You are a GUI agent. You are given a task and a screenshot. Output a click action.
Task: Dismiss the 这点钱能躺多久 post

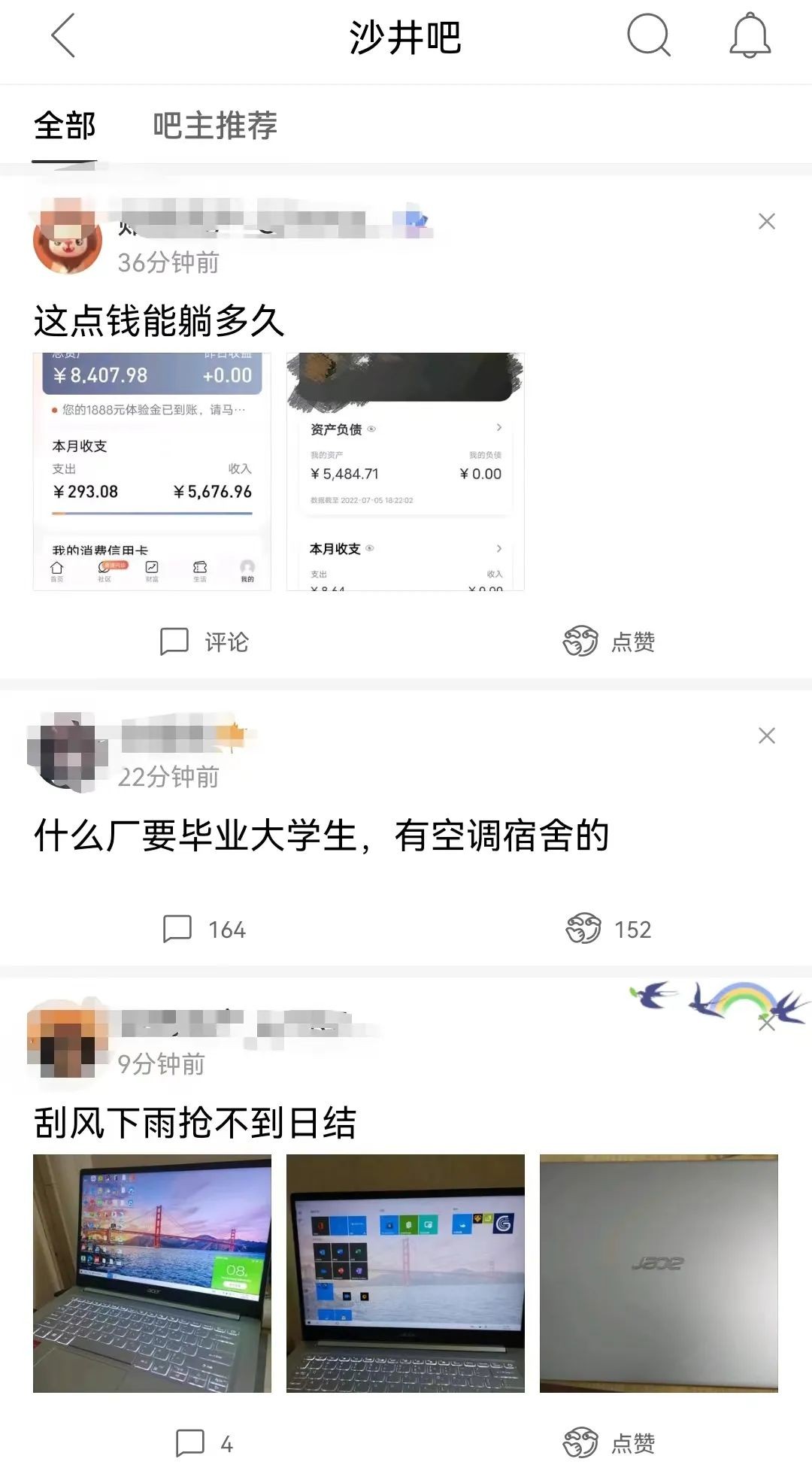pos(766,221)
